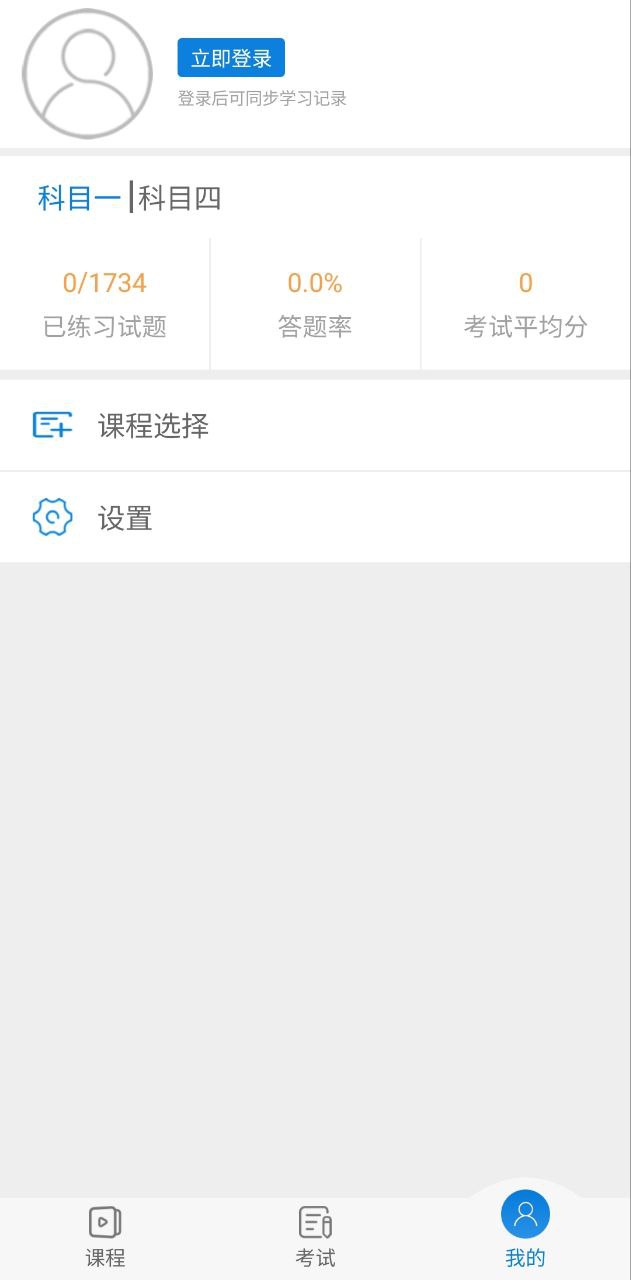Select the 我的 tab
Screen dimensions: 631x1280
pyautogui.click(x=525, y=1232)
